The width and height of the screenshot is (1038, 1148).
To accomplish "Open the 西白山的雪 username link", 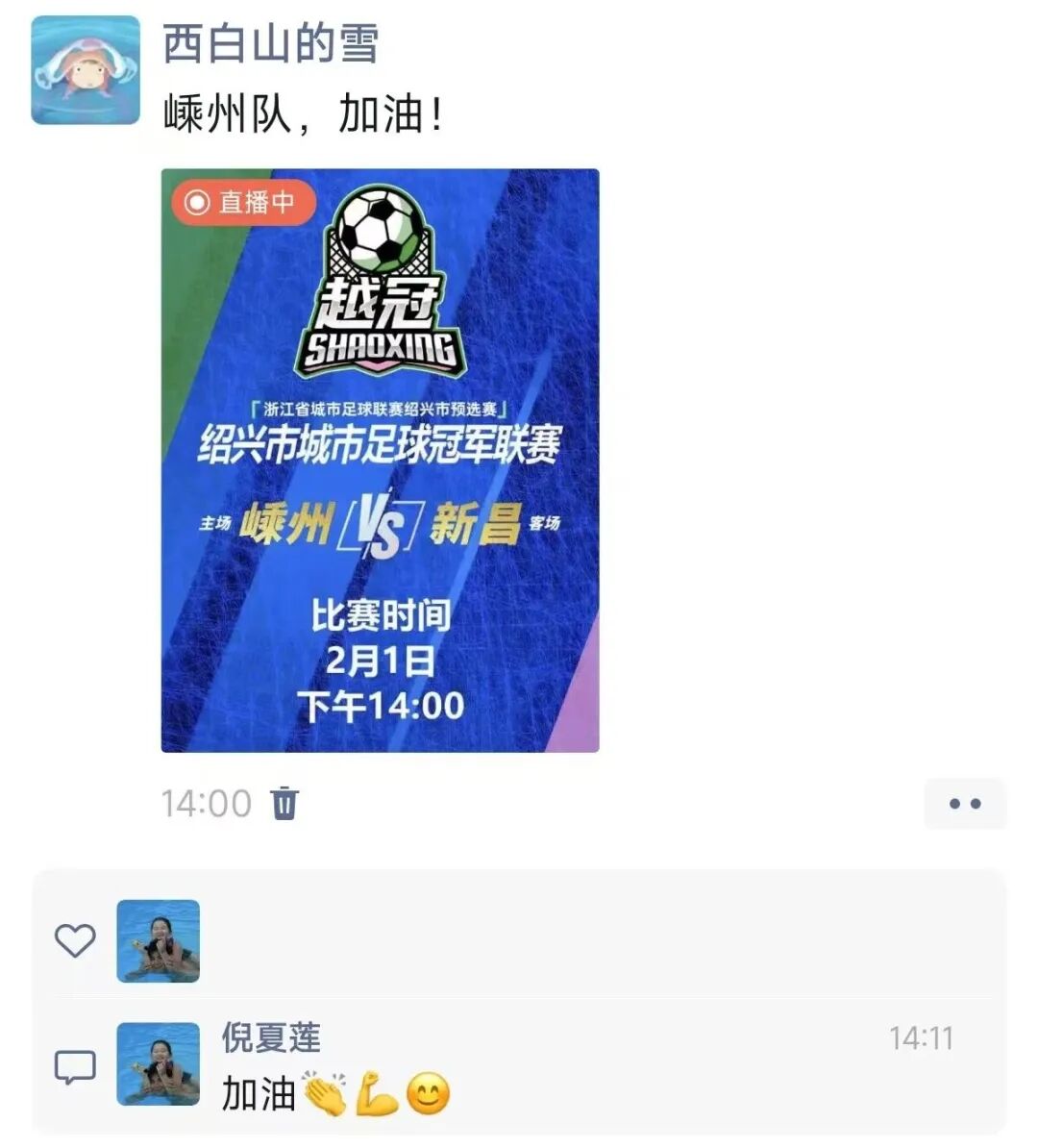I will [x=271, y=44].
